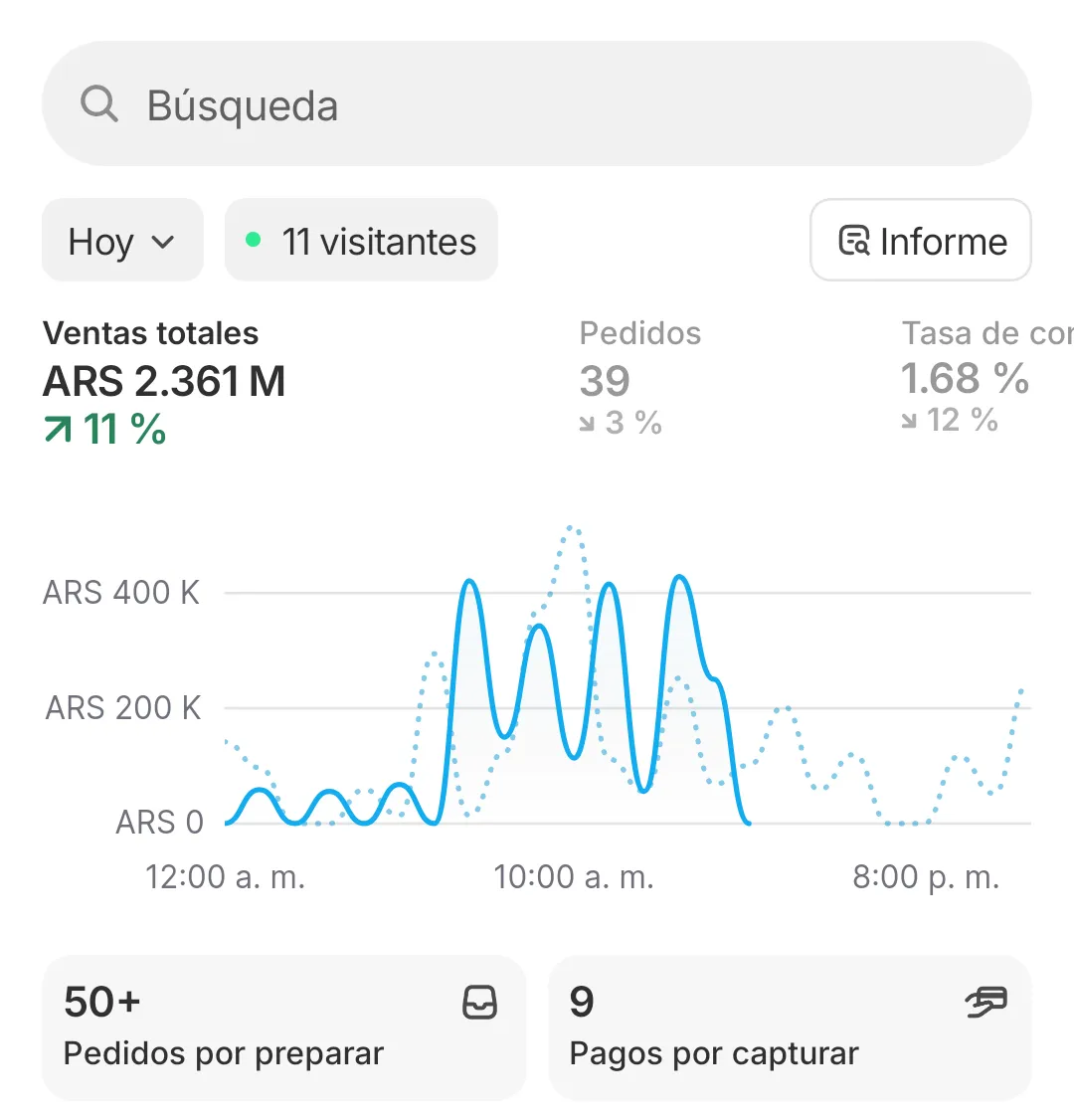Switch chart to Tasa de conversión

986,376
